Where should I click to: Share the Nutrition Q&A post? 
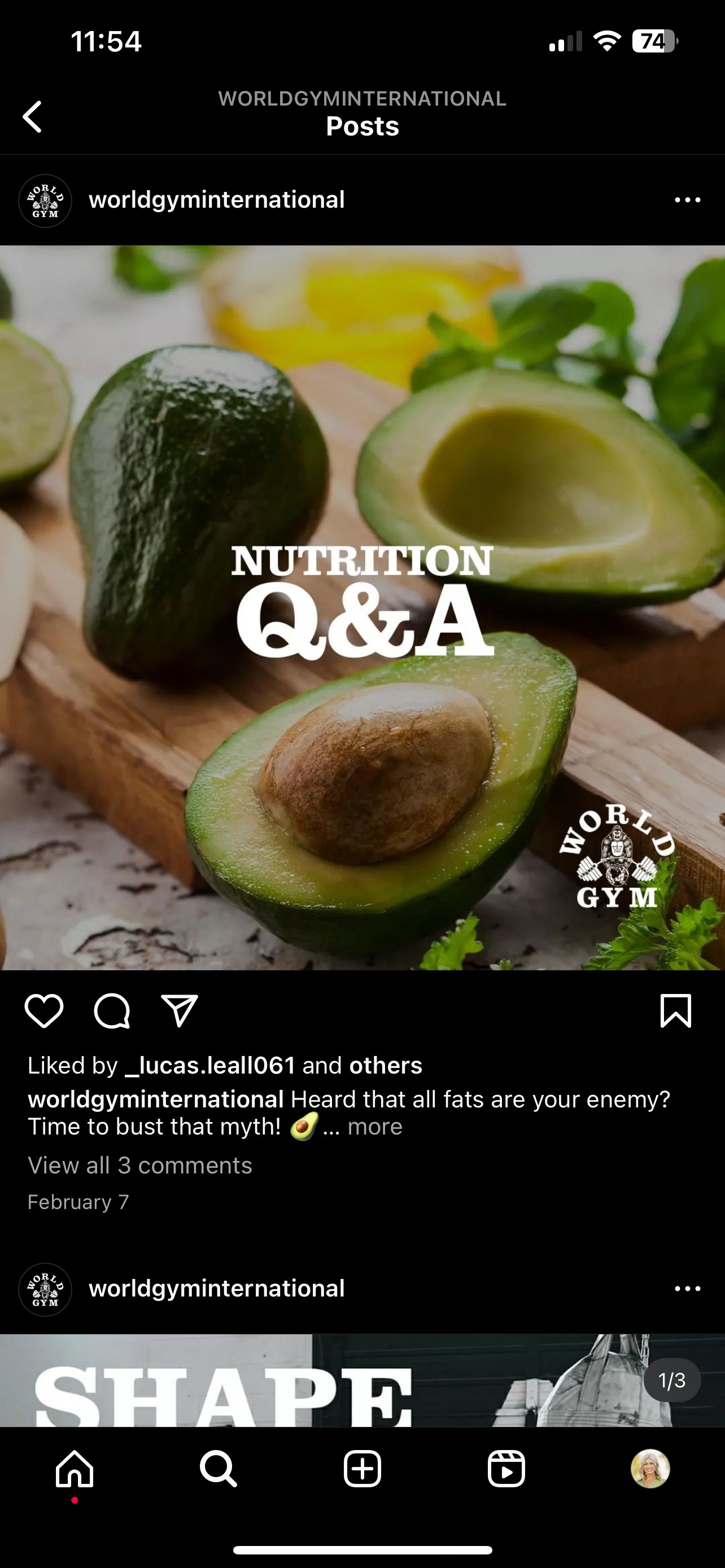click(180, 1011)
